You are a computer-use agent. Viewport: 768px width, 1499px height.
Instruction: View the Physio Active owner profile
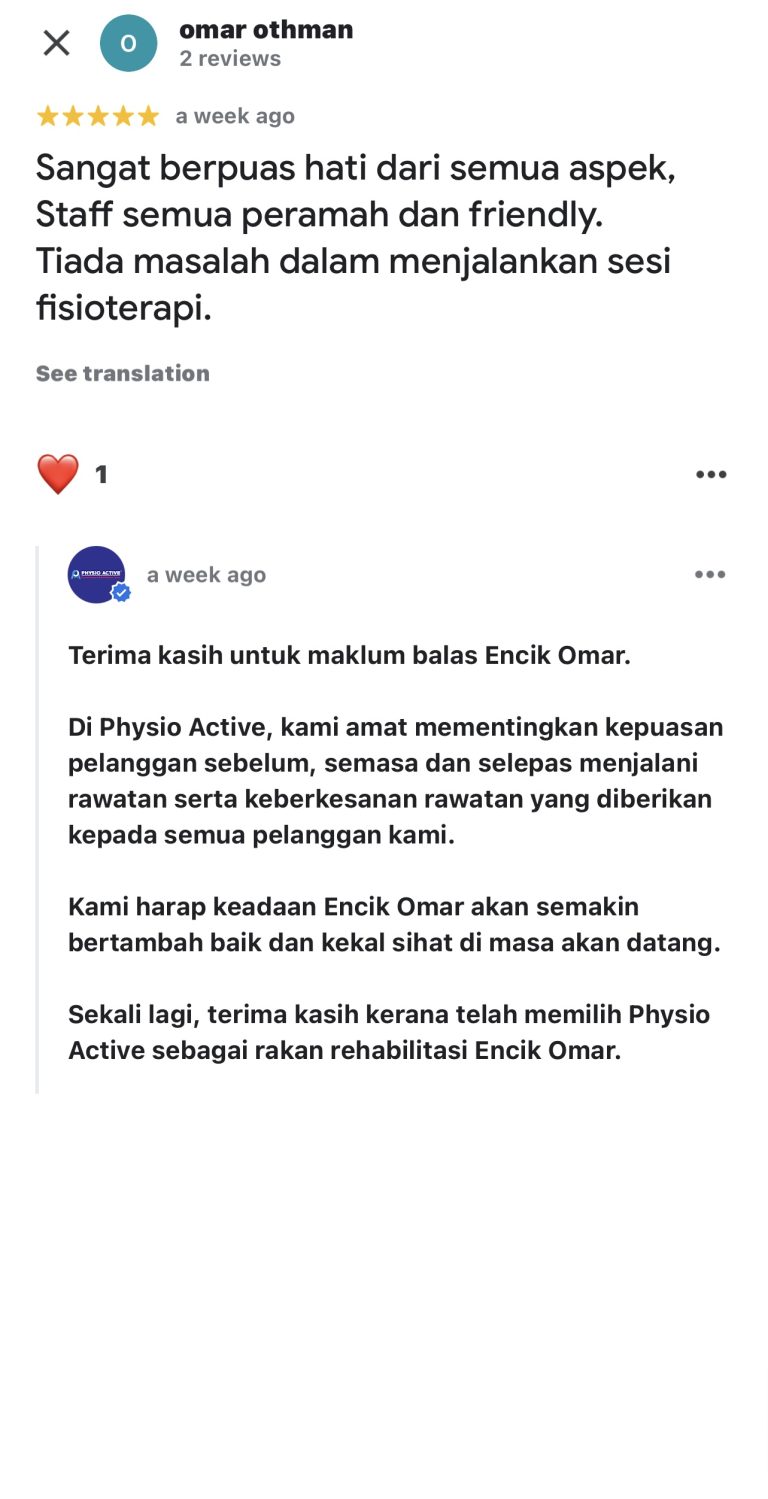tap(97, 575)
